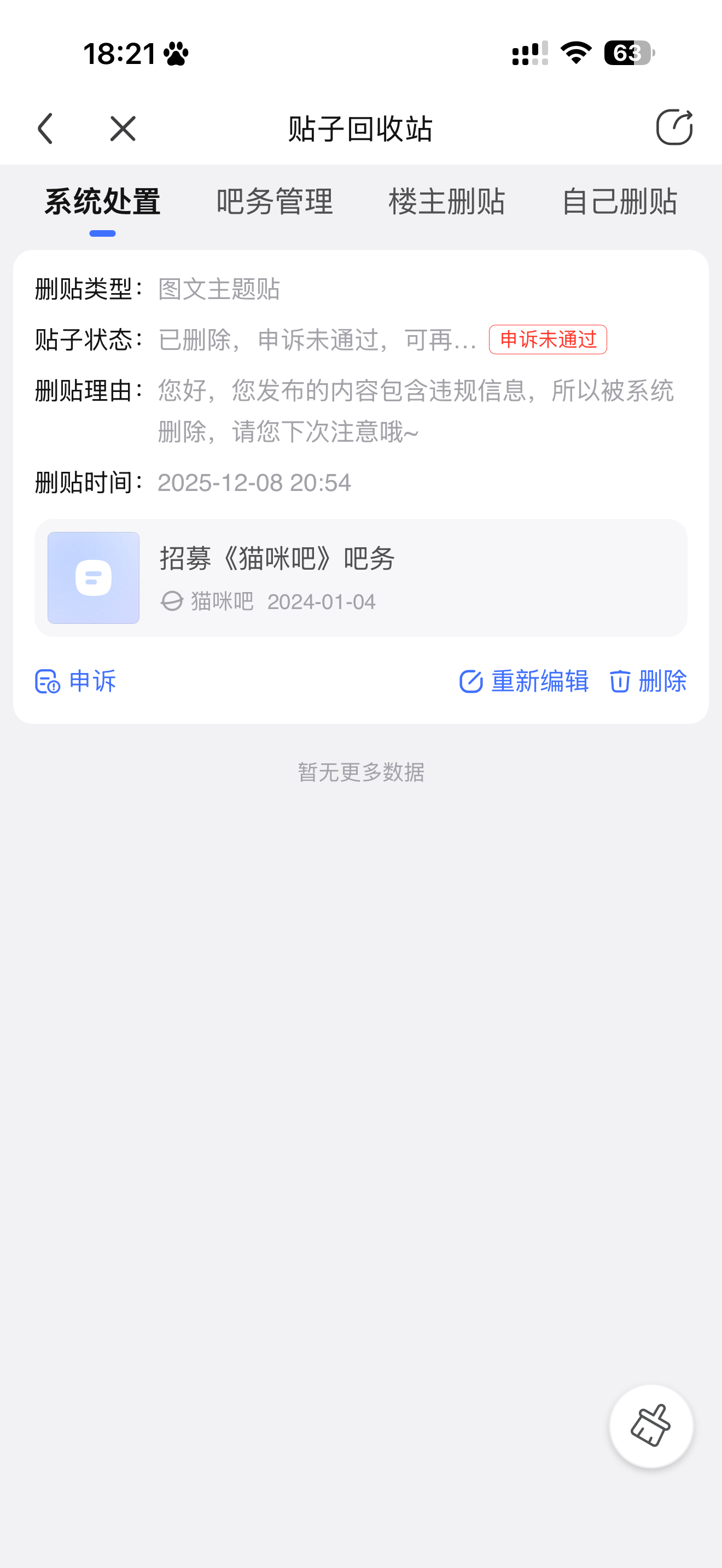
Task: Switch to the 楼主删贴 tab
Action: tap(447, 202)
